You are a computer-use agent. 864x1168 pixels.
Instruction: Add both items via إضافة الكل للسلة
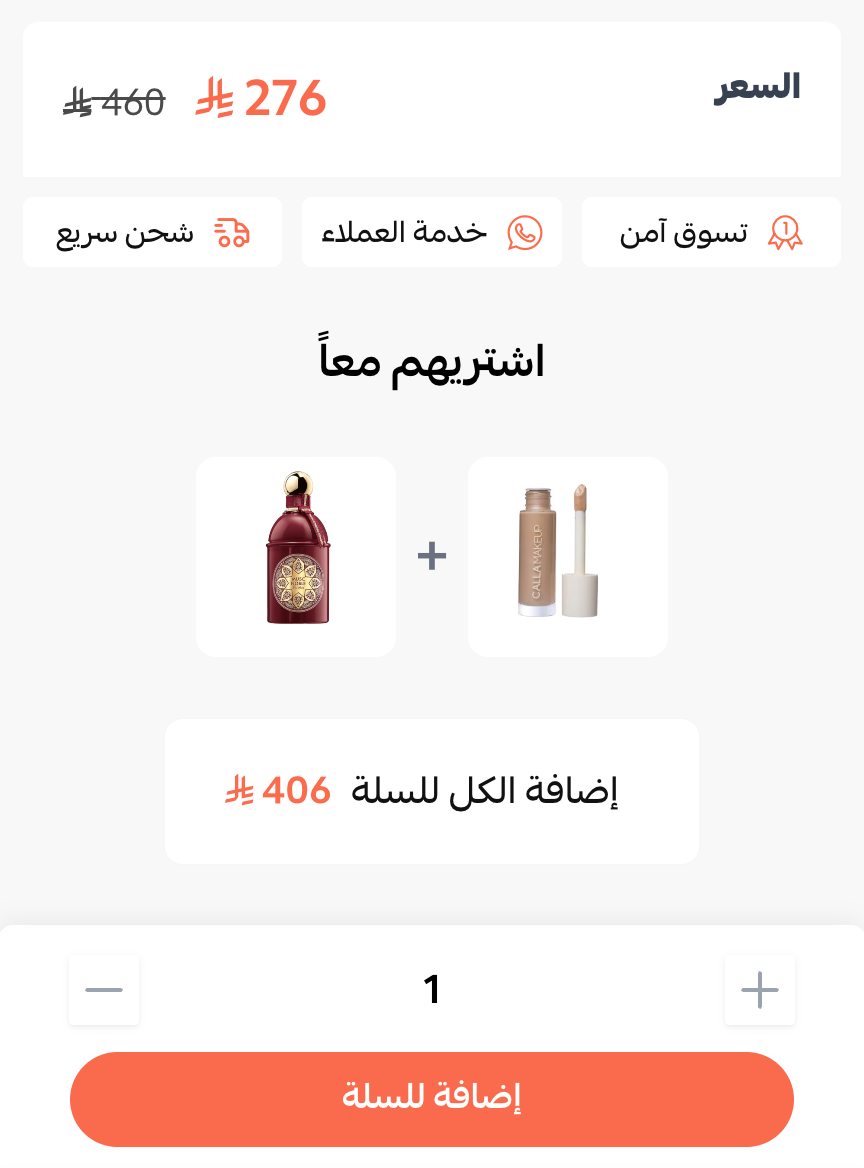point(432,791)
